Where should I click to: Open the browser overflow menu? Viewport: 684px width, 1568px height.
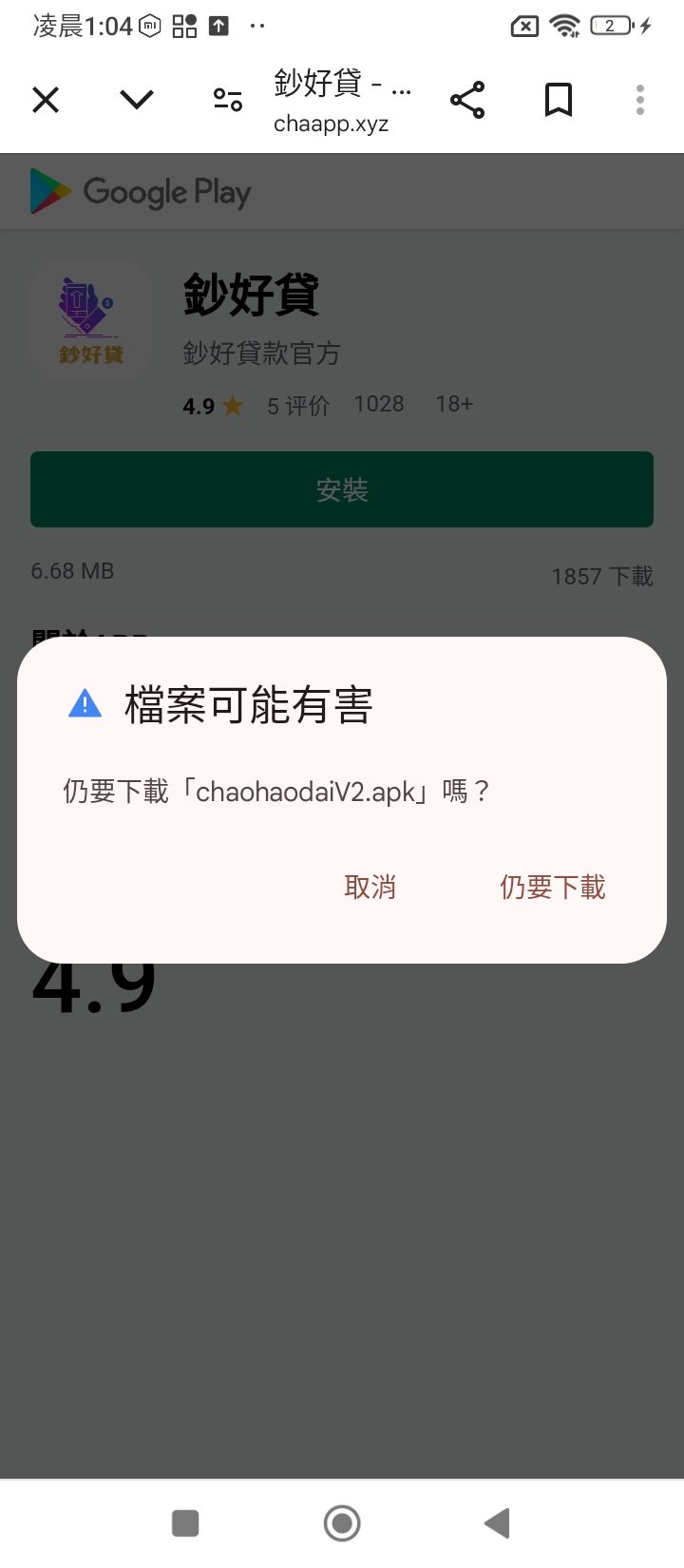[x=640, y=100]
